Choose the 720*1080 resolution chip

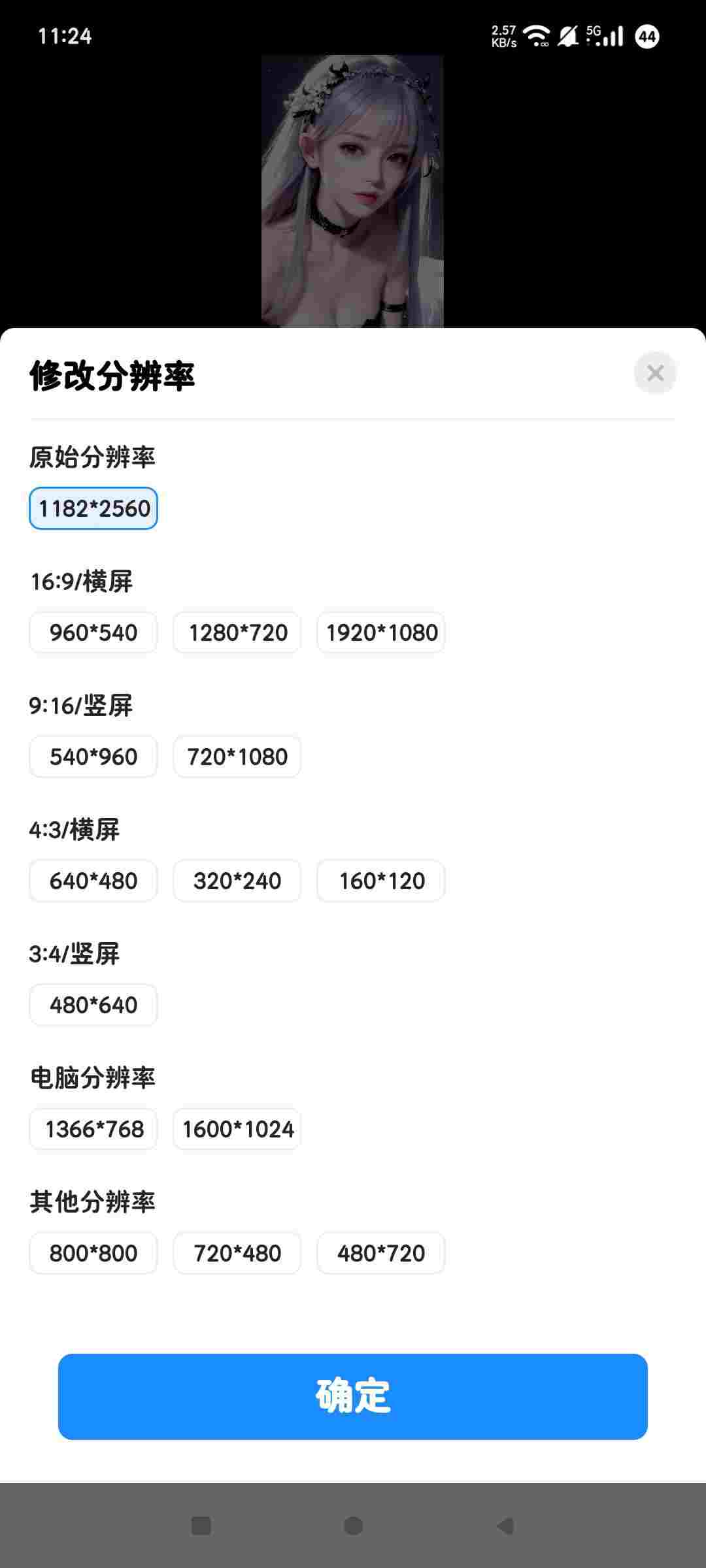[237, 757]
